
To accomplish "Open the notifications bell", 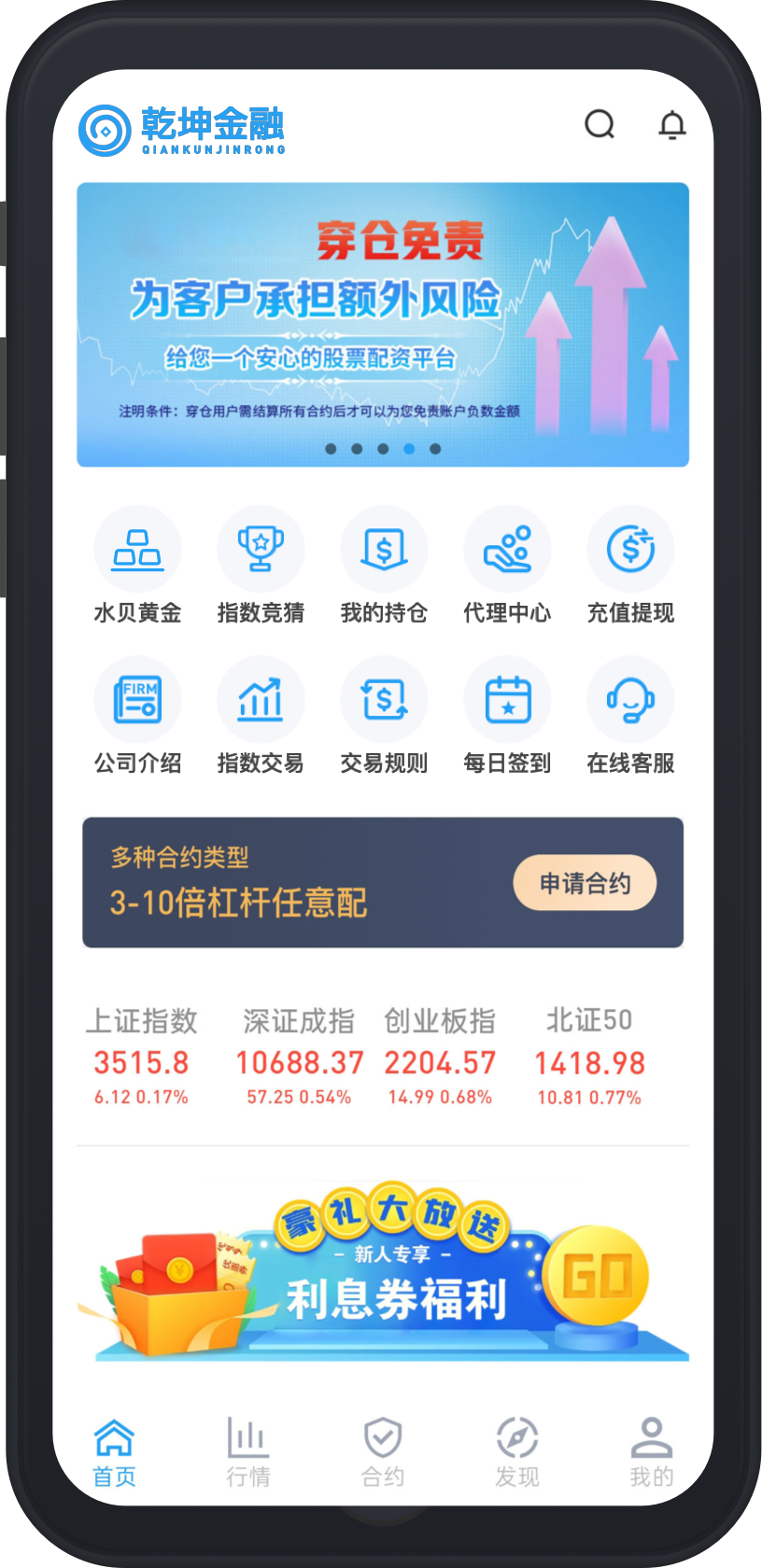I will pos(672,124).
